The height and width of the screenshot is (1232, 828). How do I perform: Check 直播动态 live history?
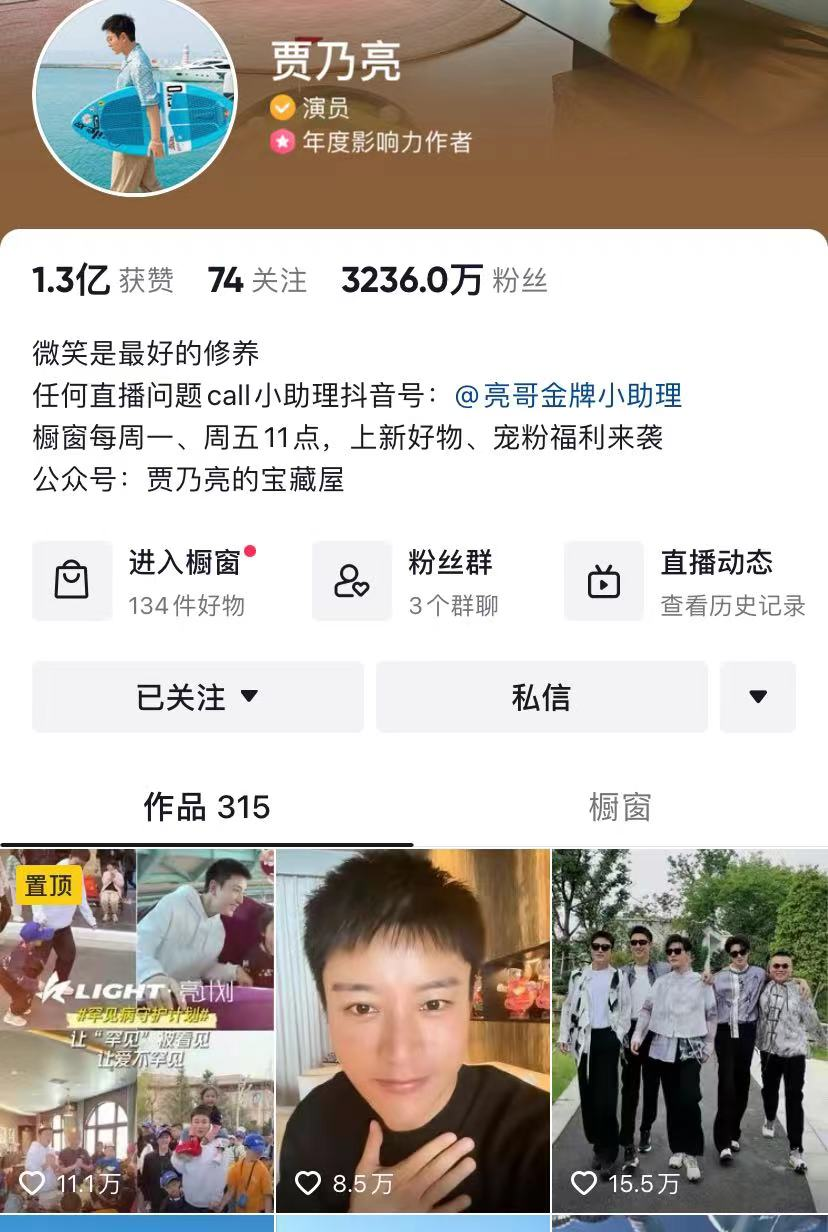tap(690, 581)
